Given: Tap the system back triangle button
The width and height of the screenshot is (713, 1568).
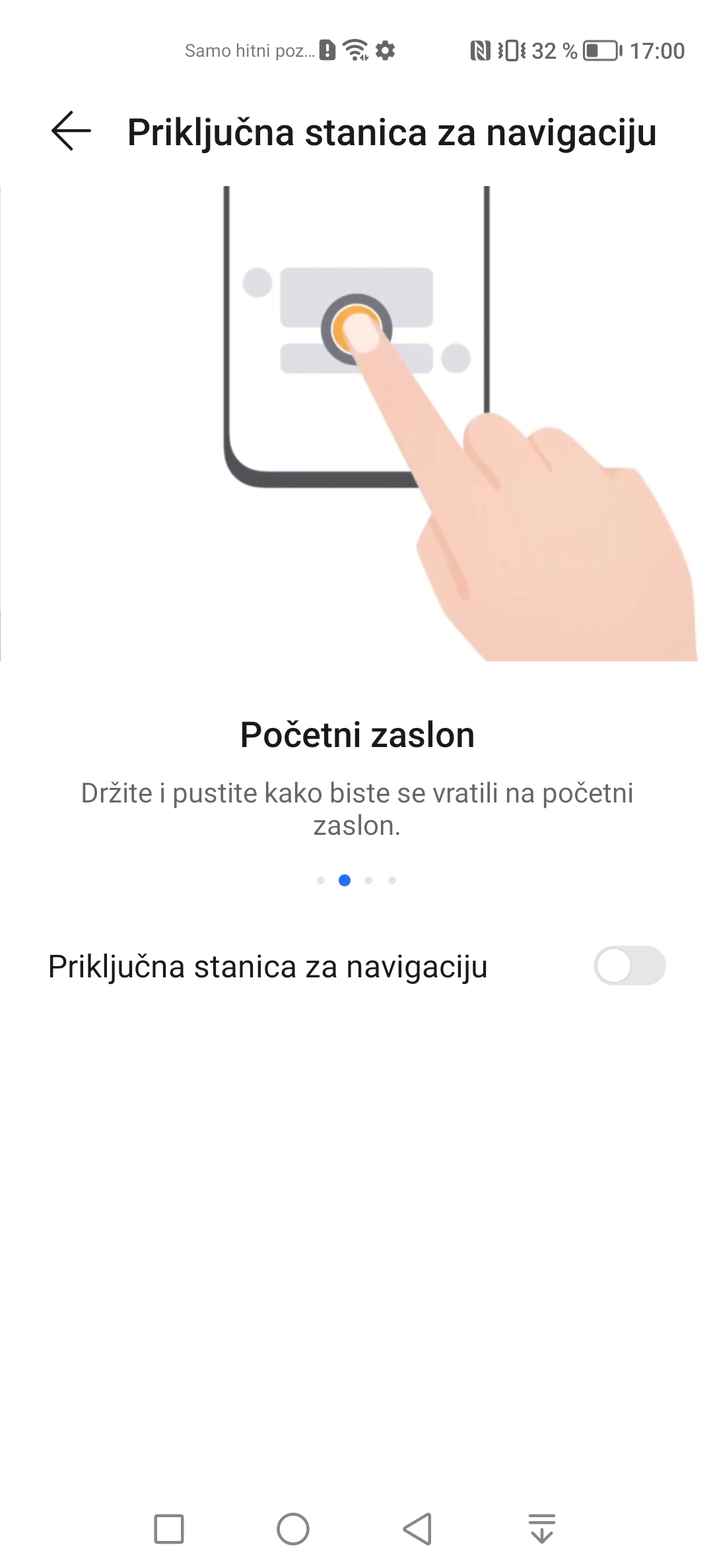Looking at the screenshot, I should [x=417, y=1529].
